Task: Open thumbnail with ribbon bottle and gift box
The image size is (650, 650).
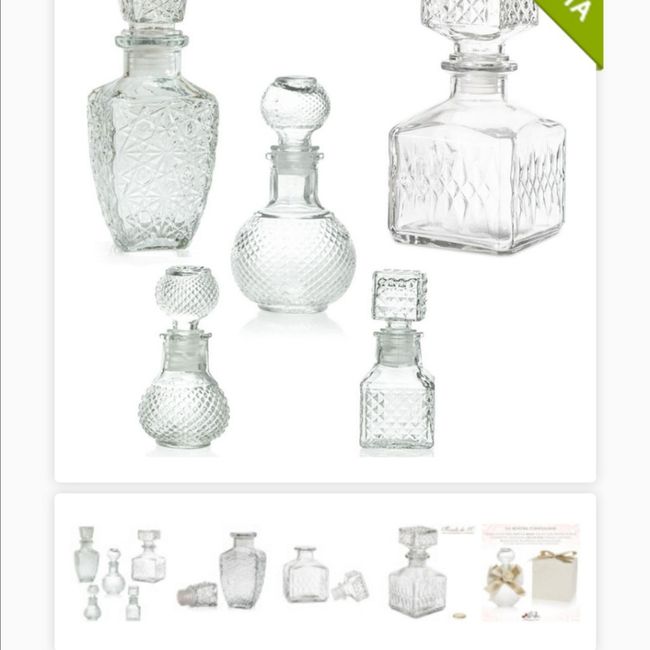Action: click(529, 572)
